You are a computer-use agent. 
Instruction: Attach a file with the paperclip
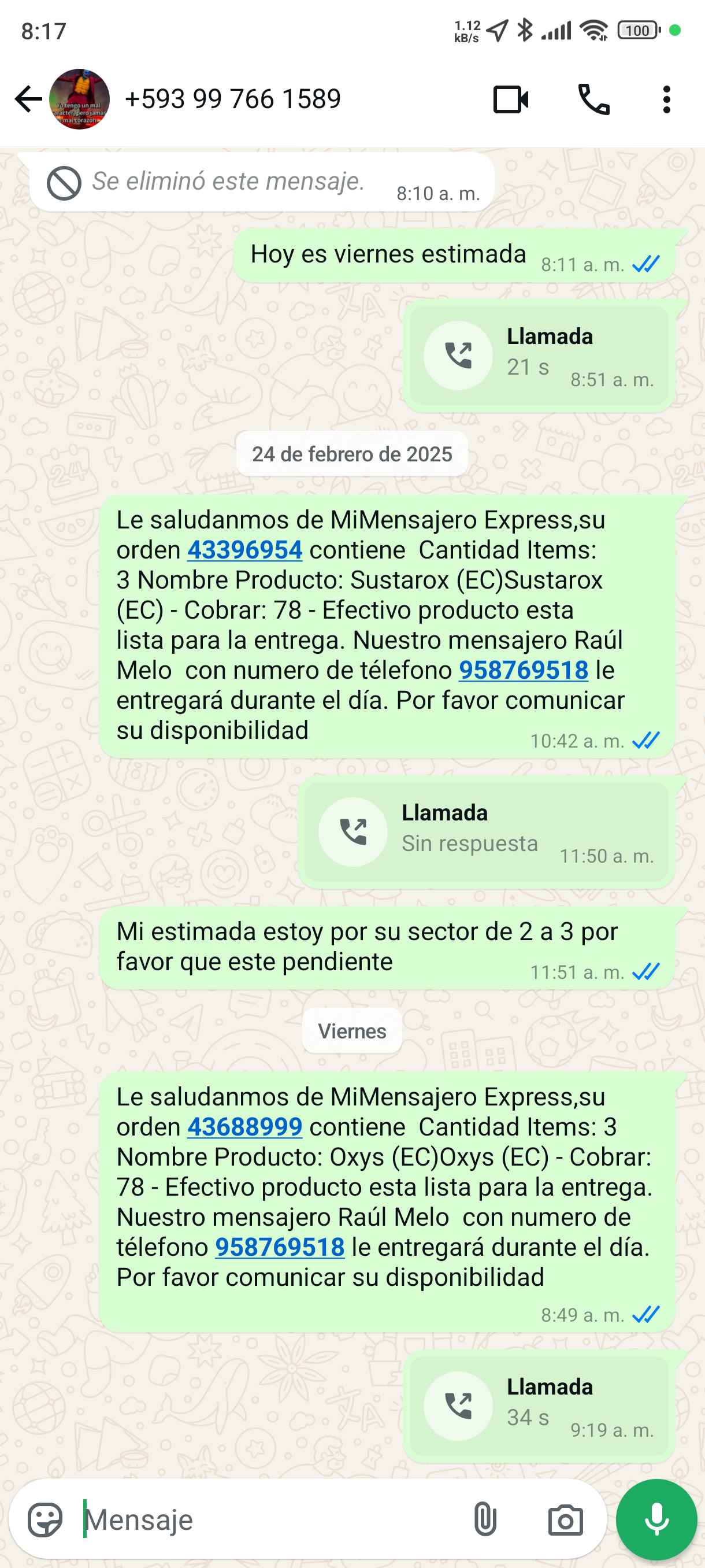[485, 1520]
